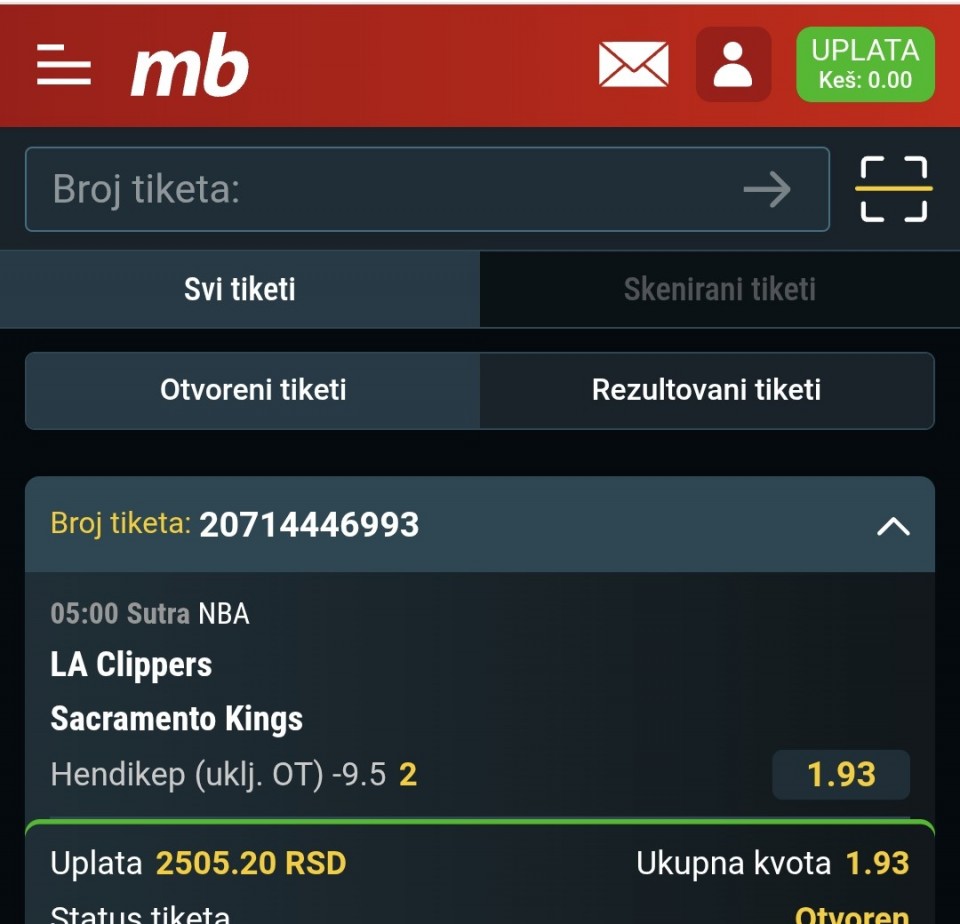This screenshot has height=924, width=960.
Task: Open the user profile icon
Action: [x=733, y=65]
